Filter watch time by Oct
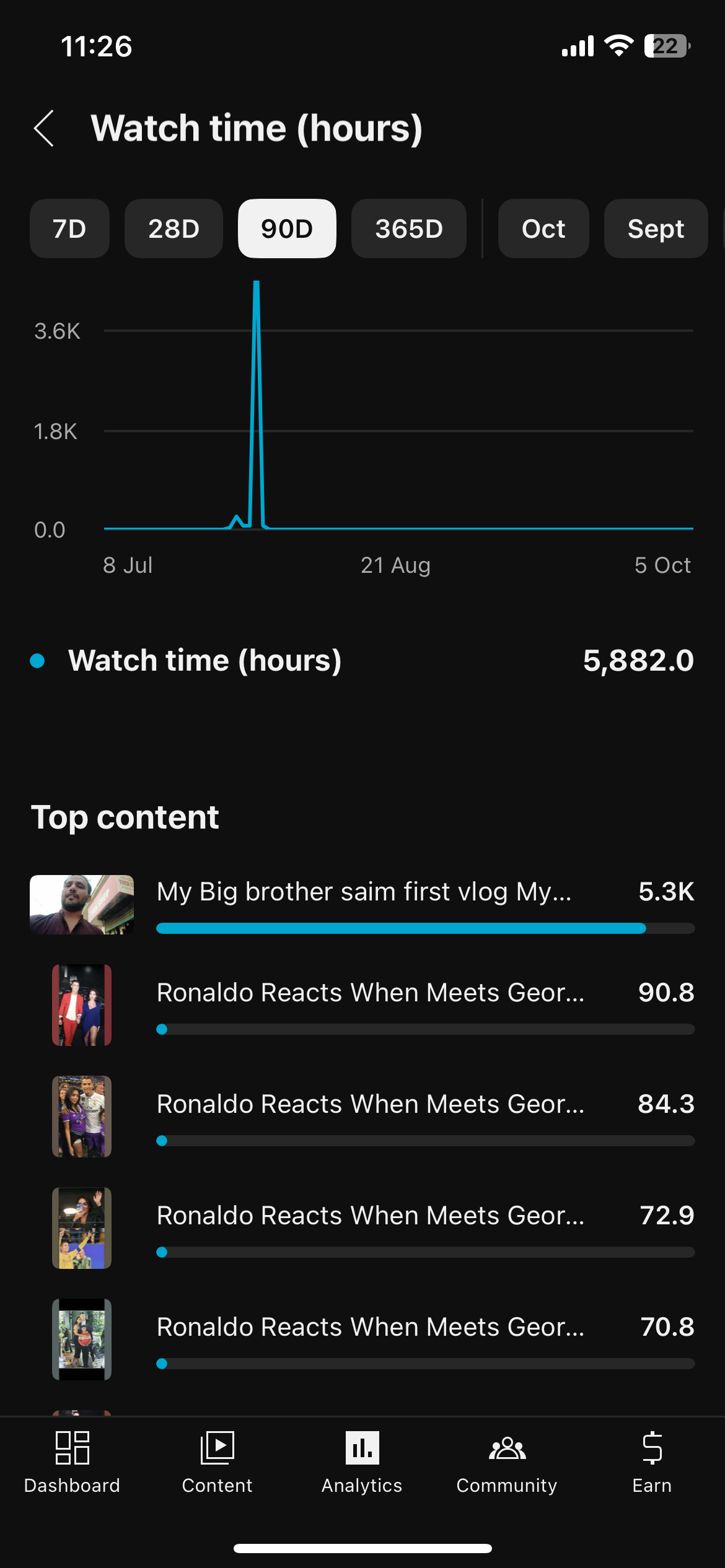The height and width of the screenshot is (1568, 725). [543, 229]
